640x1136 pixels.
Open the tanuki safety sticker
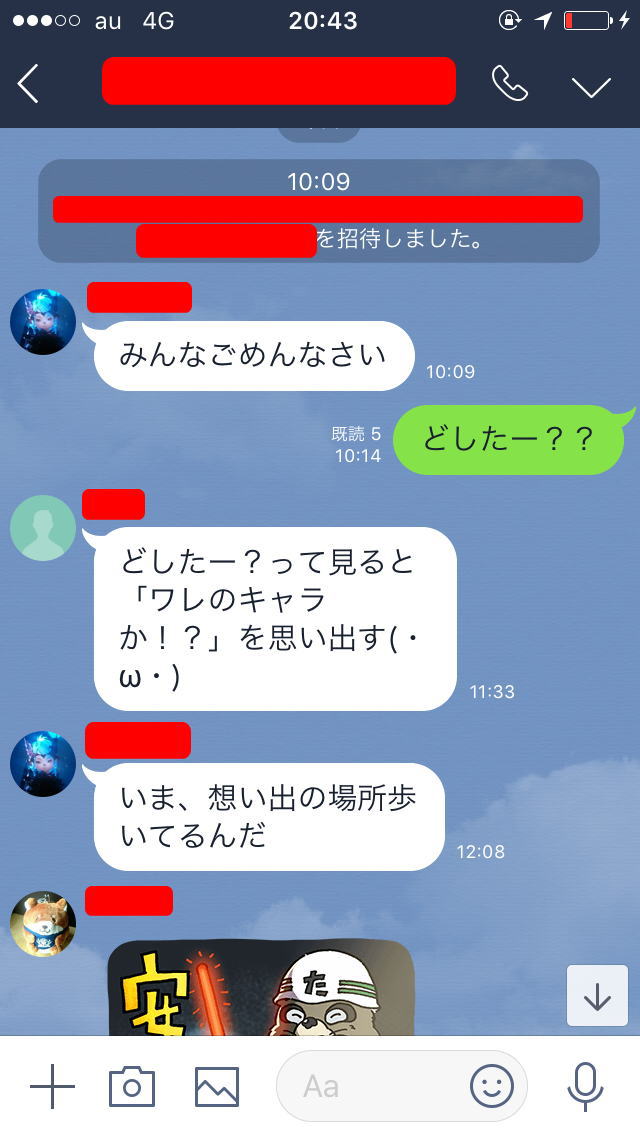(x=261, y=987)
